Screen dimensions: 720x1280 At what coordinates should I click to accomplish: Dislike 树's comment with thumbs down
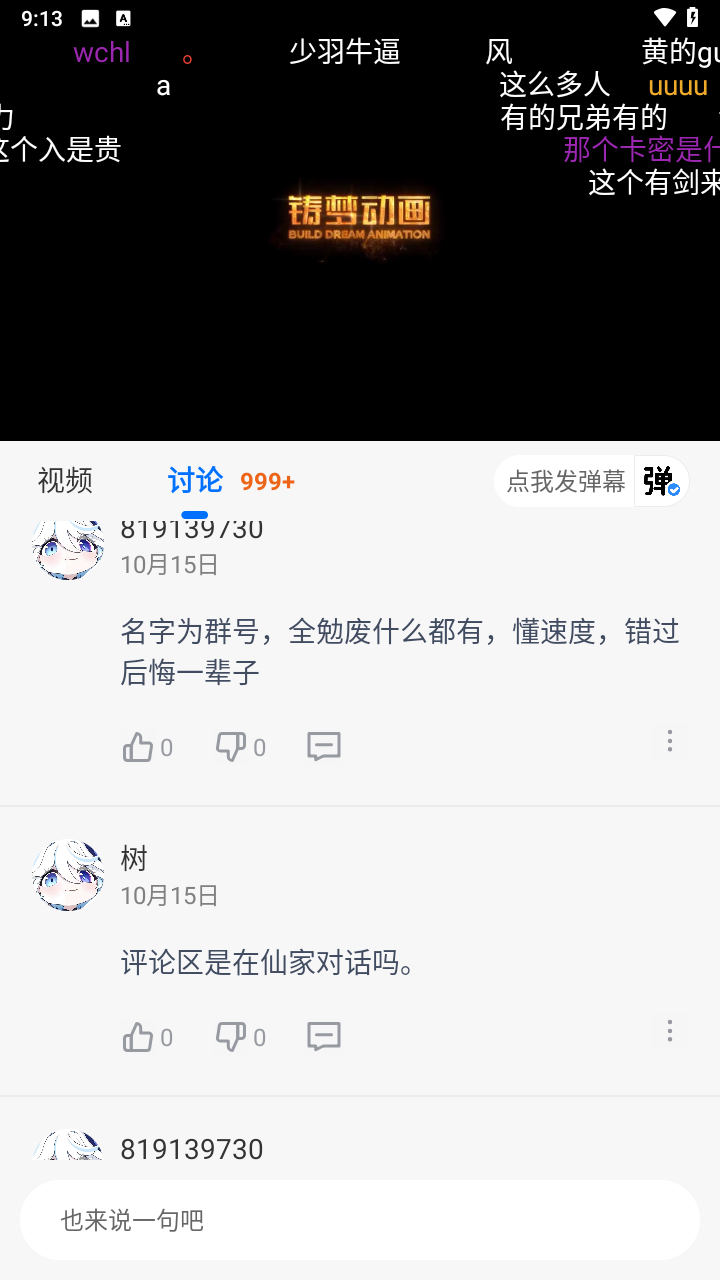pos(231,1037)
